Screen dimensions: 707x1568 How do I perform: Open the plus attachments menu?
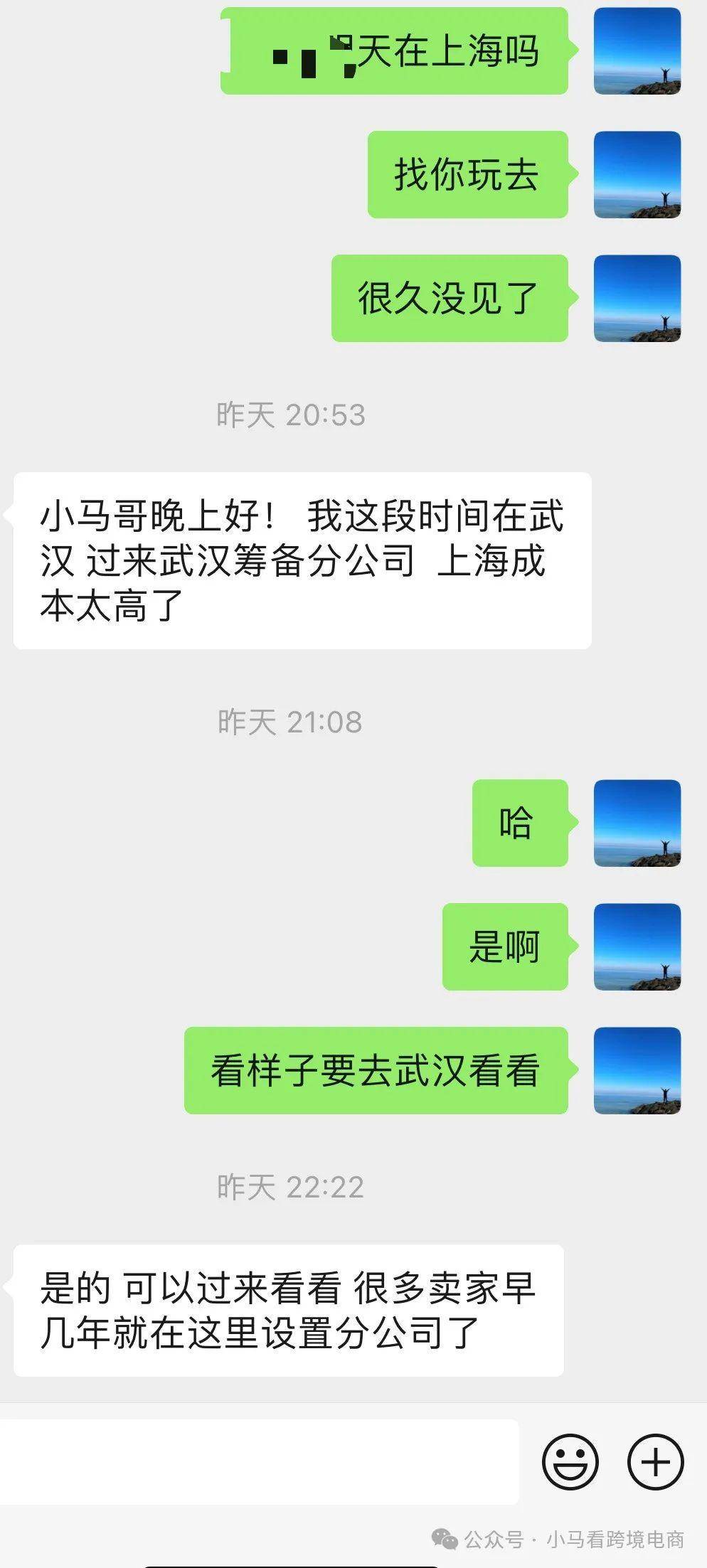(655, 1462)
